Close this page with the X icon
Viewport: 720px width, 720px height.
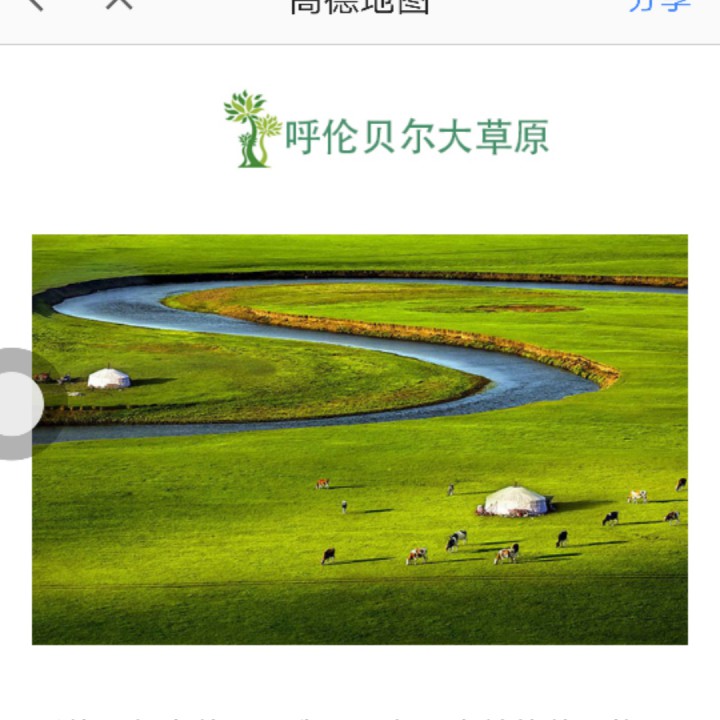(119, 4)
